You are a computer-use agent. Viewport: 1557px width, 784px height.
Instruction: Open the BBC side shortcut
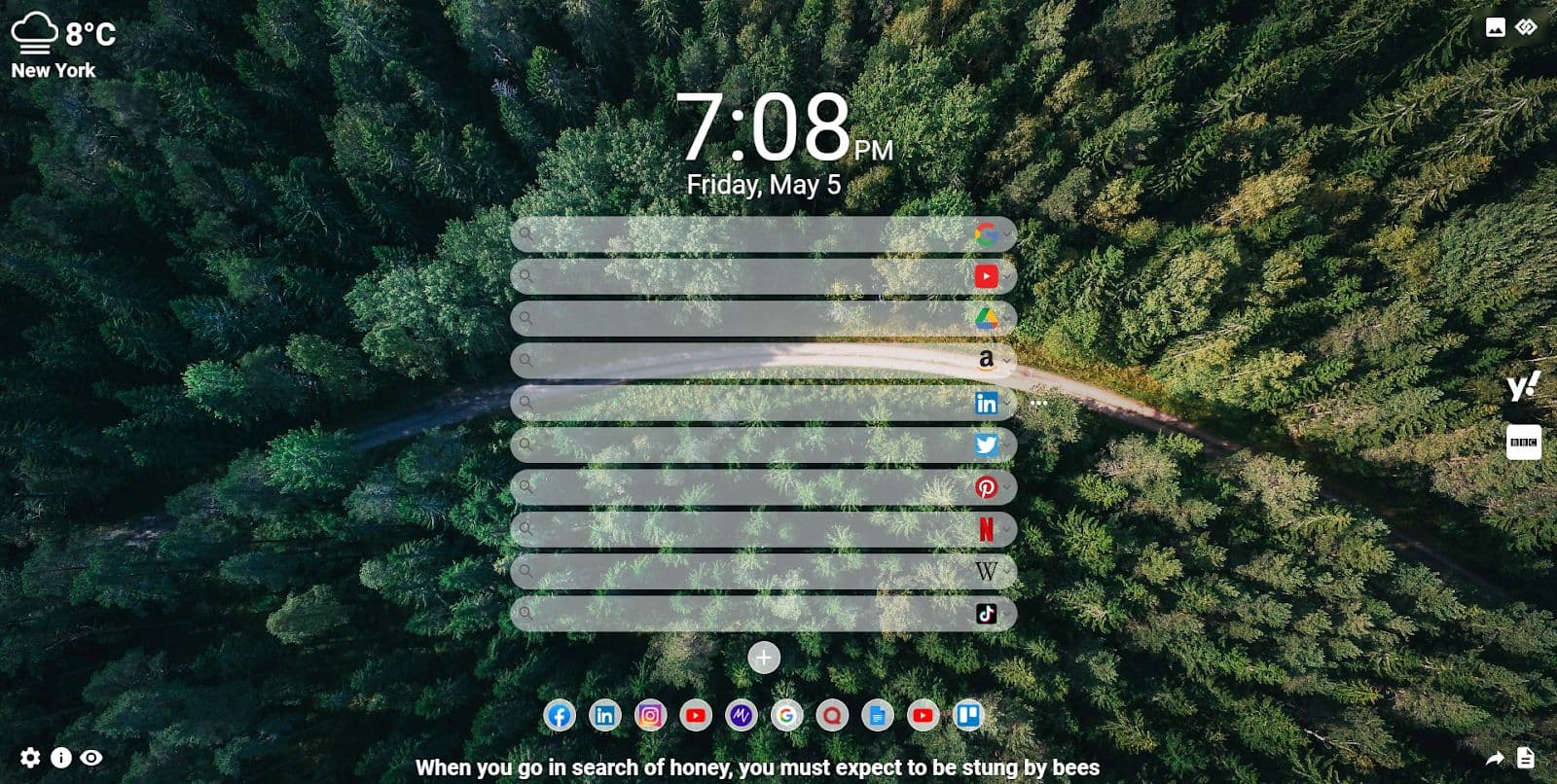coord(1523,443)
